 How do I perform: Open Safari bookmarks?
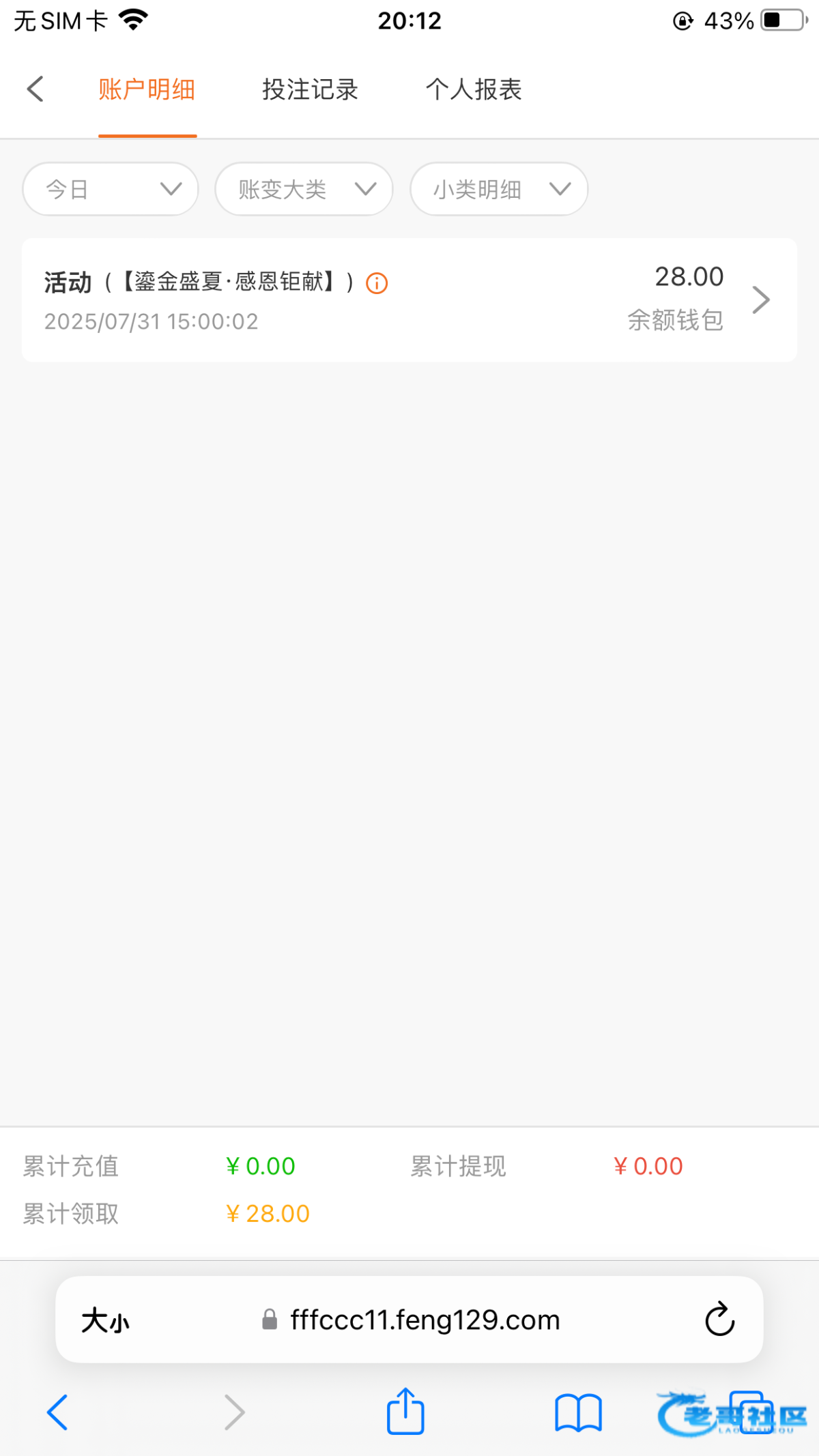(578, 1412)
